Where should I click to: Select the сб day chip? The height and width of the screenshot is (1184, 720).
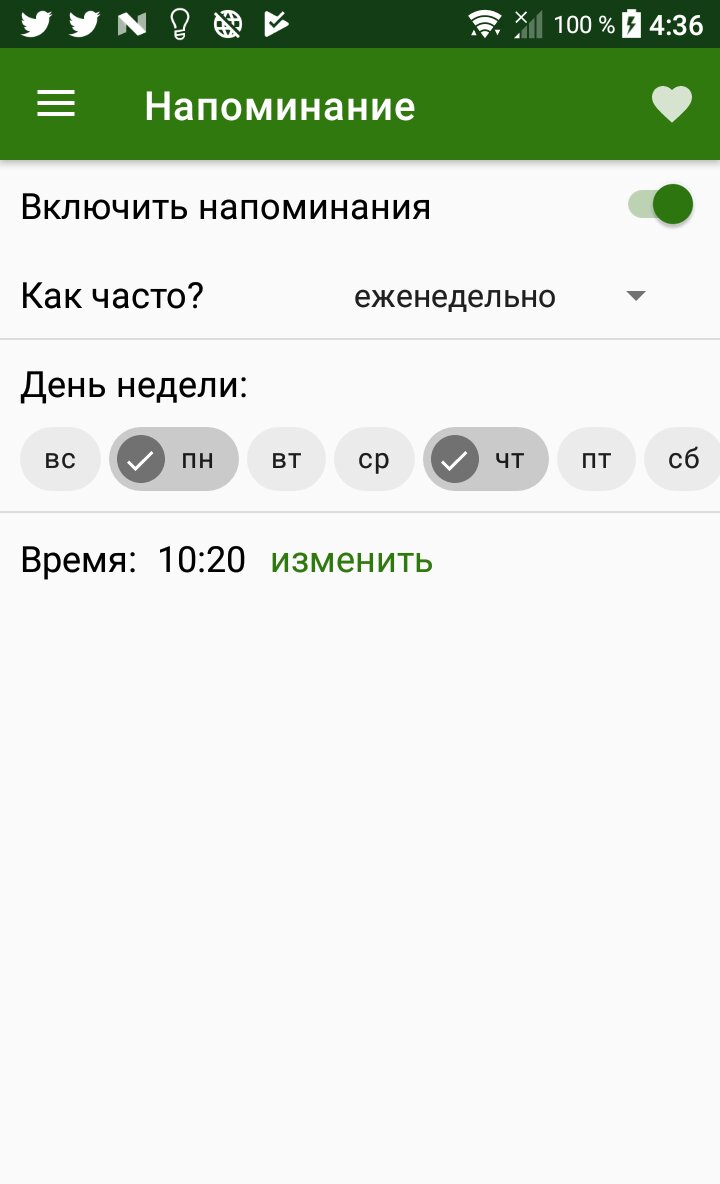click(x=683, y=459)
